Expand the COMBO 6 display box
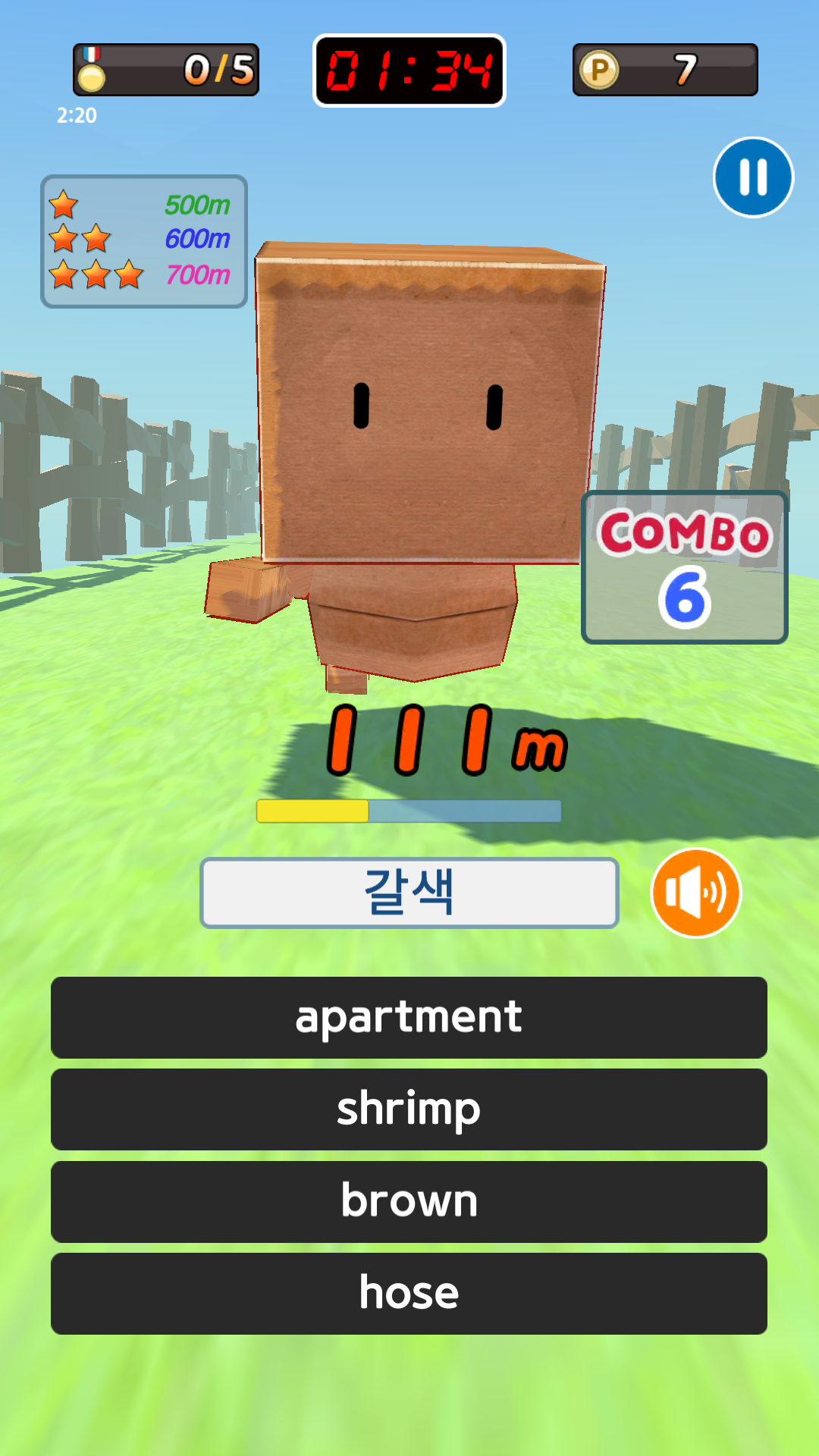This screenshot has height=1456, width=819. tap(683, 565)
